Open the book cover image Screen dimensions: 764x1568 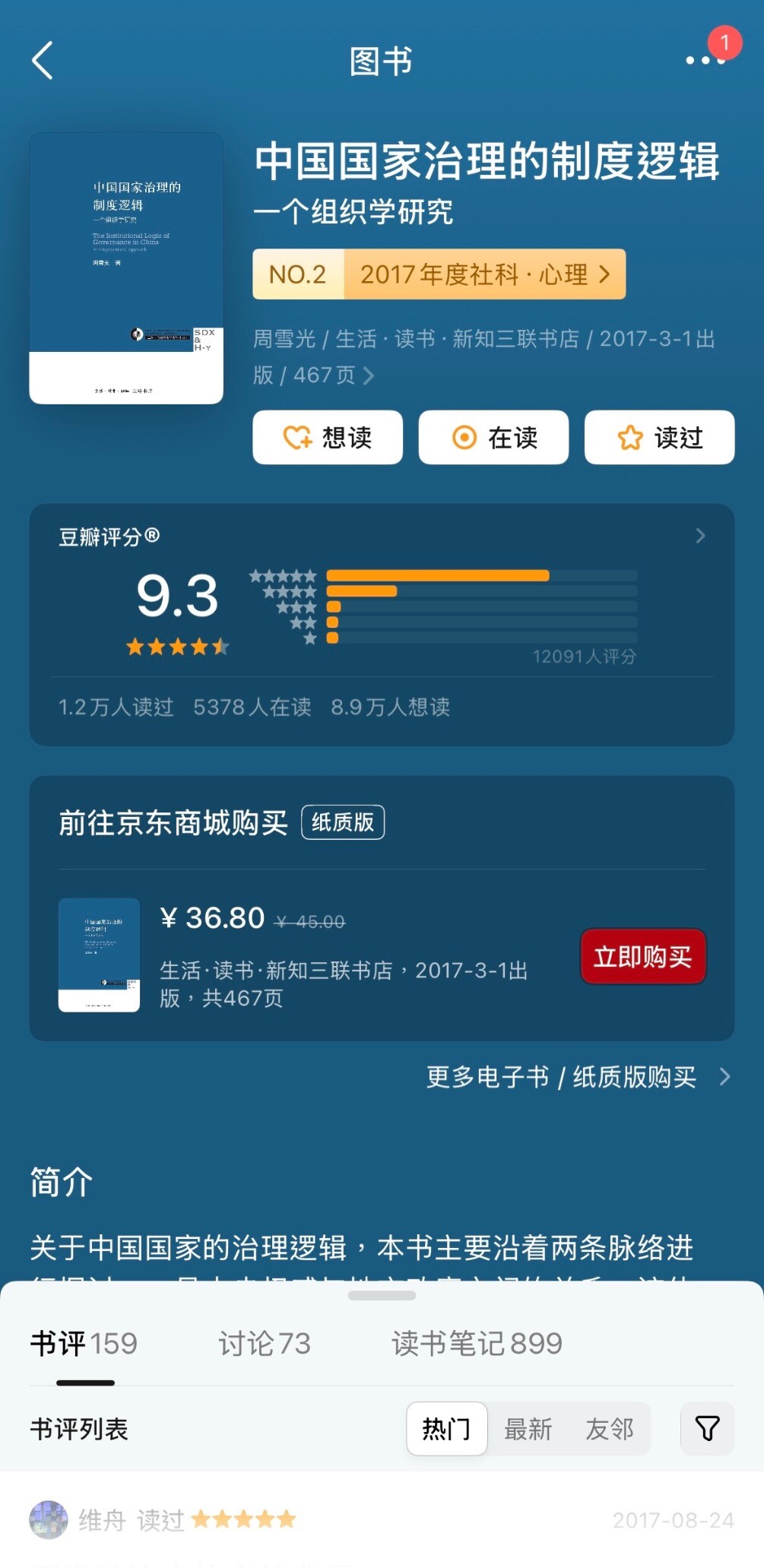click(126, 268)
